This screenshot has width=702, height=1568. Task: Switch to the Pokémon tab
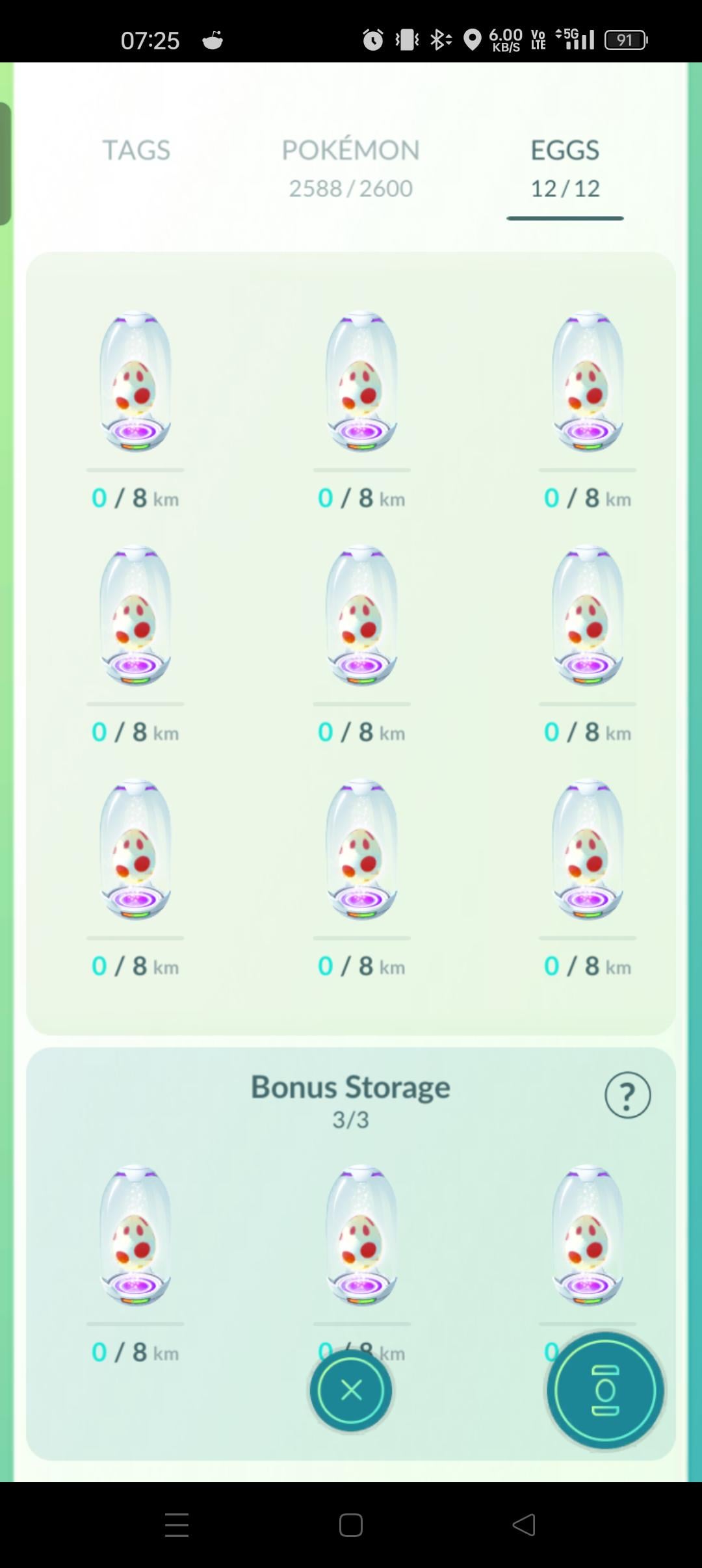click(x=350, y=167)
